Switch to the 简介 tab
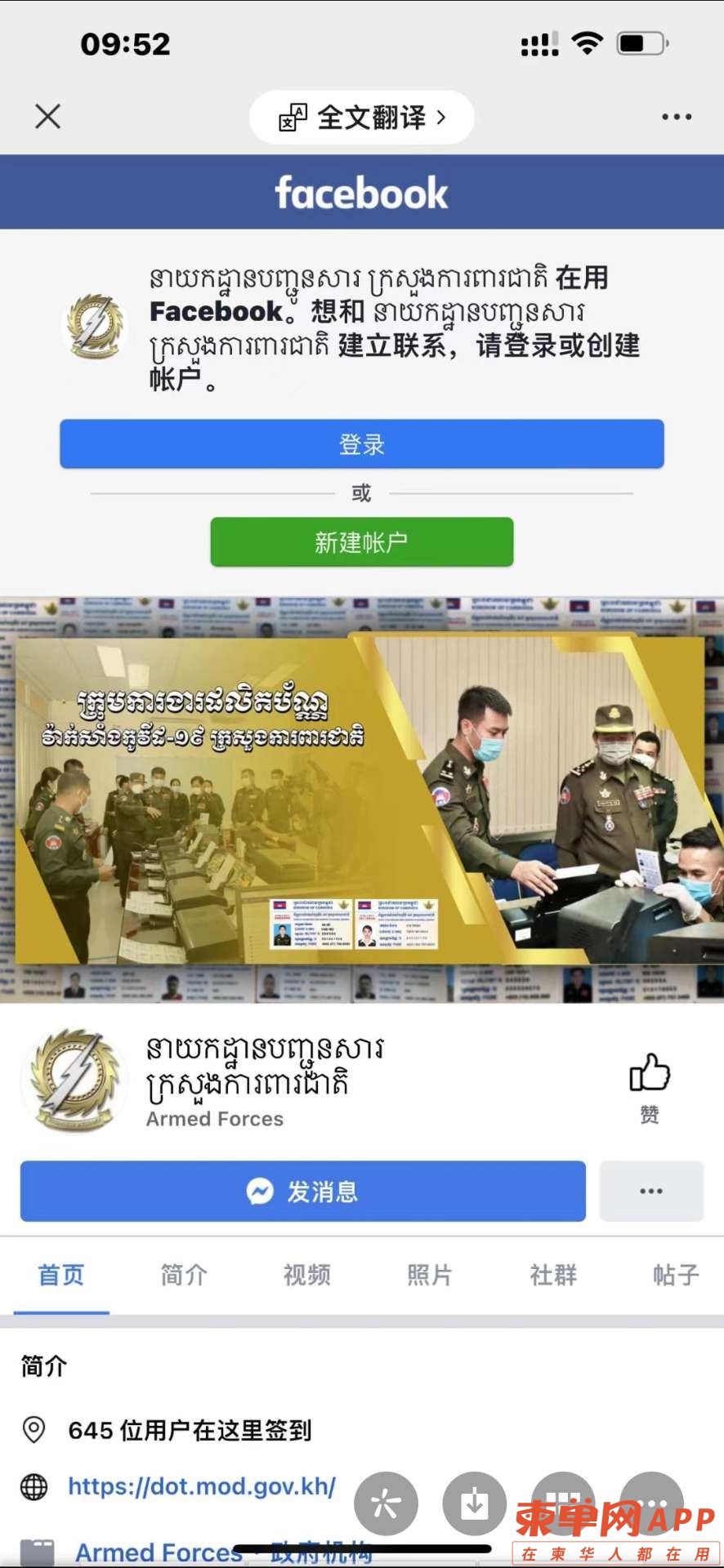The height and width of the screenshot is (1568, 724). 184,1275
